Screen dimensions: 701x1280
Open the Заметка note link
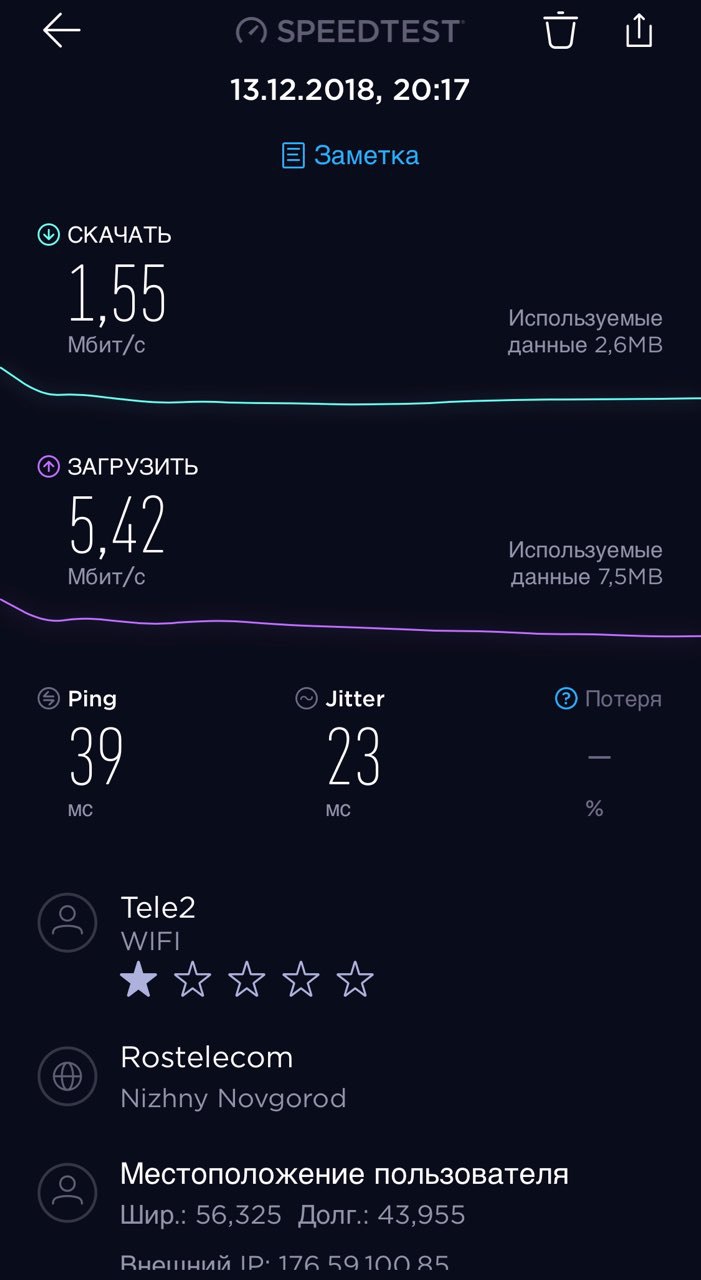tap(350, 155)
